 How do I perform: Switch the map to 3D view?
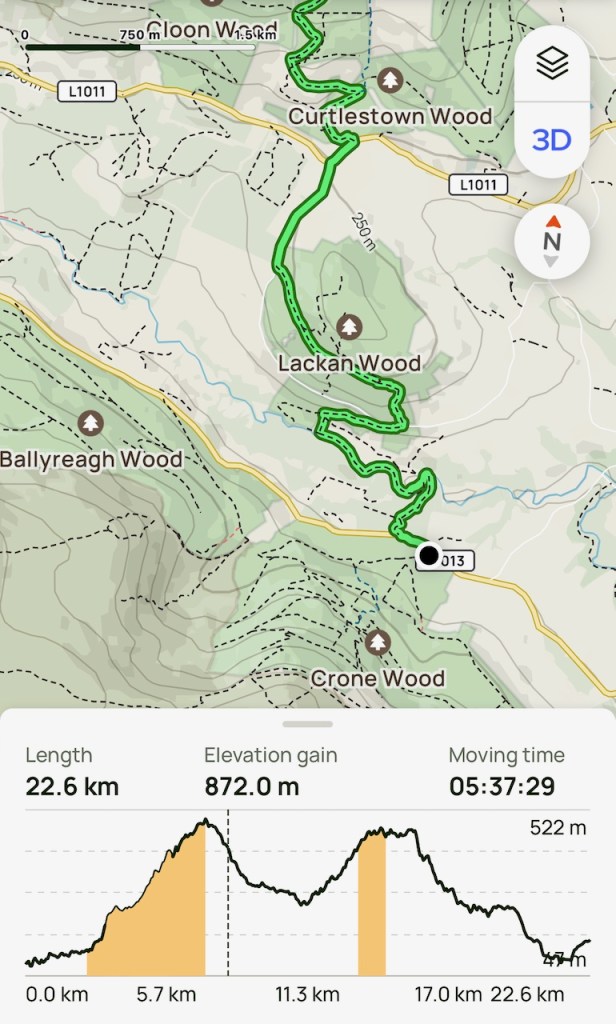(551, 139)
